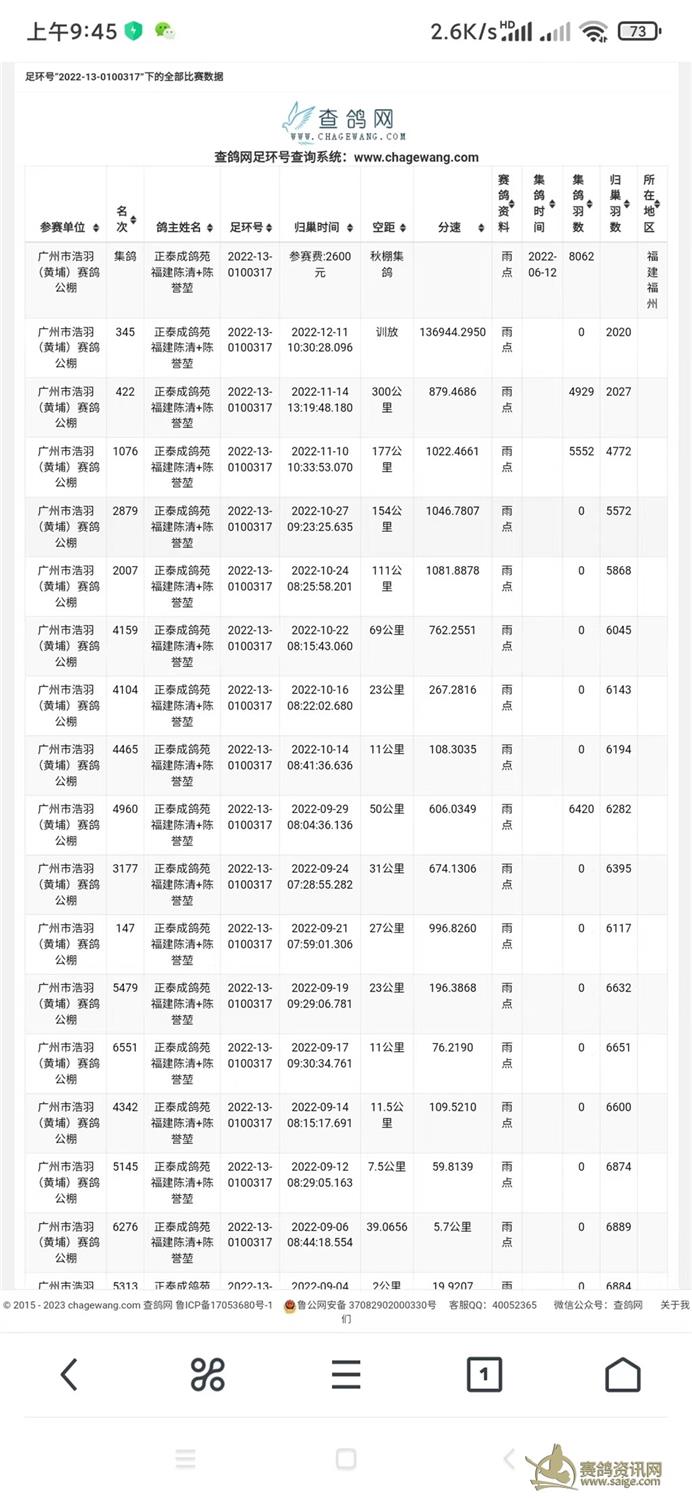Sort by the 集鸽羽数 column header
Viewport: 692px width, 1500px height.
click(x=581, y=204)
